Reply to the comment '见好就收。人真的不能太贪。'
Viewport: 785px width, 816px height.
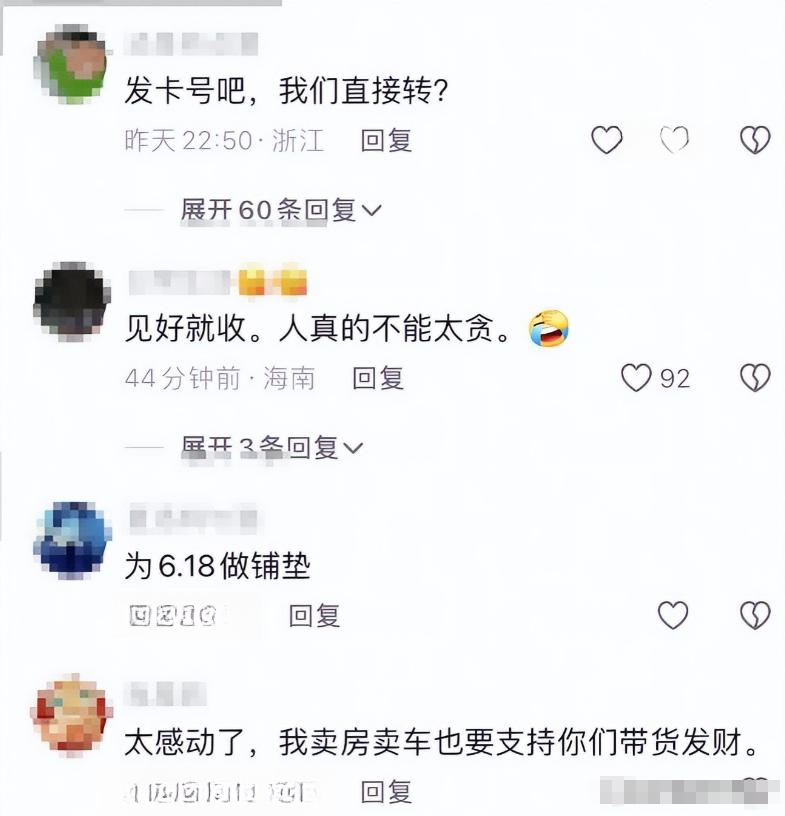coord(378,378)
